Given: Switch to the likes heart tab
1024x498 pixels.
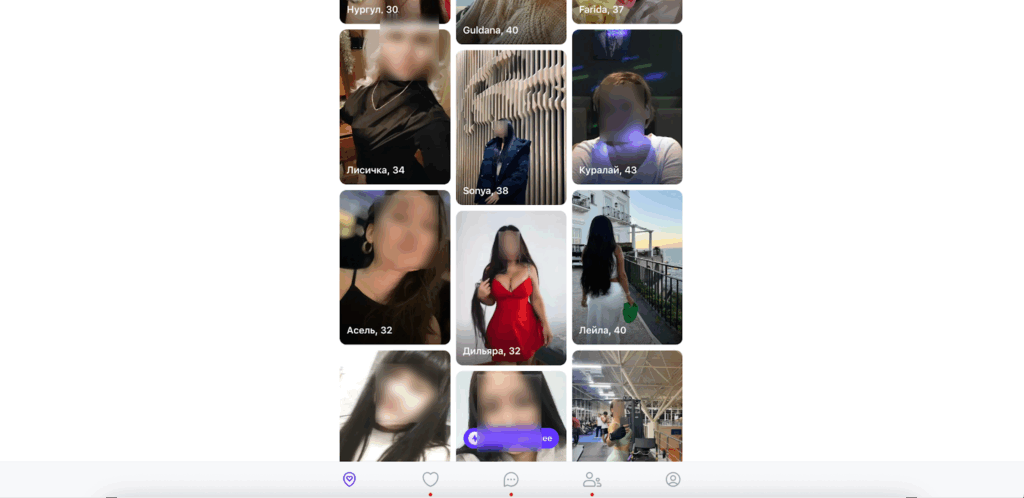Looking at the screenshot, I should [x=430, y=480].
